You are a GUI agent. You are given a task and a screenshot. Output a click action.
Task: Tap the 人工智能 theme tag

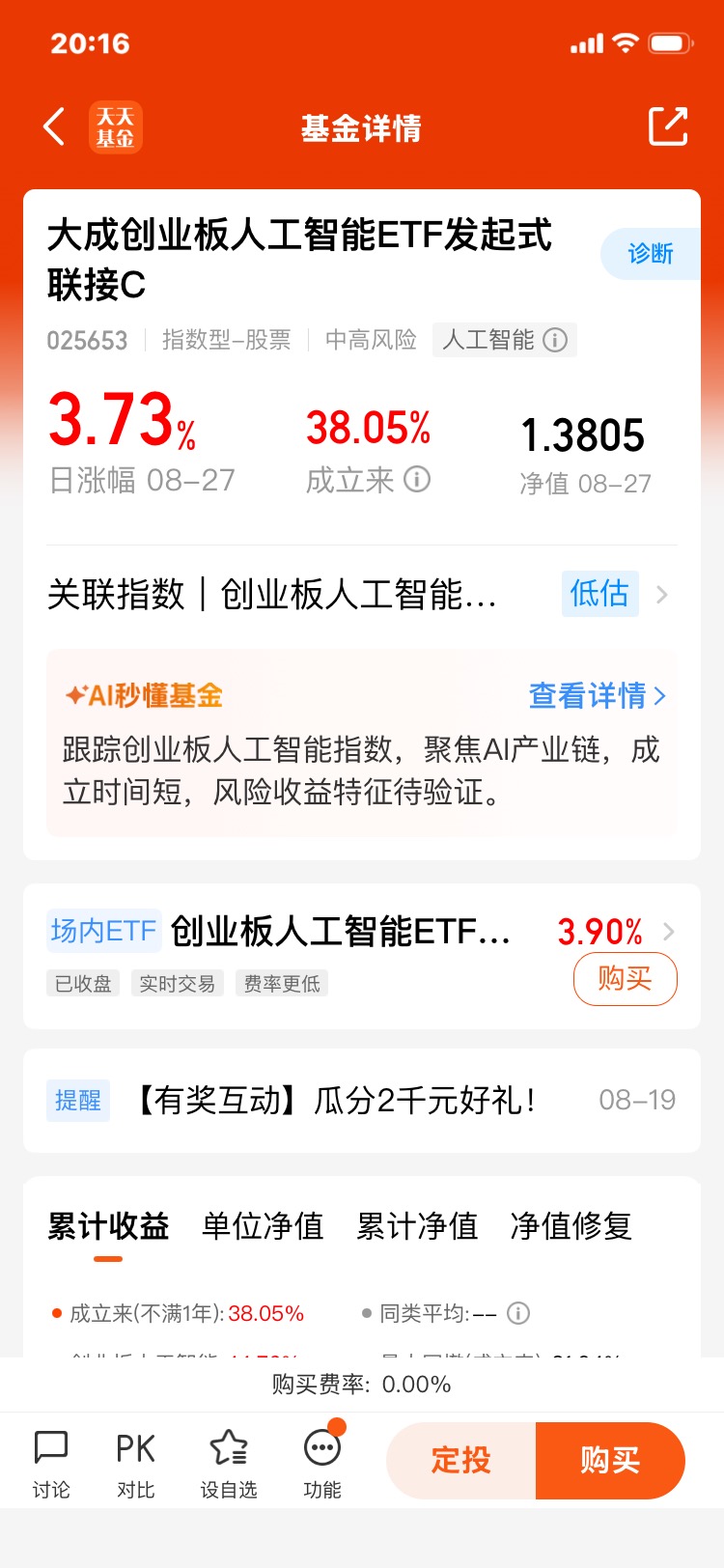[505, 340]
